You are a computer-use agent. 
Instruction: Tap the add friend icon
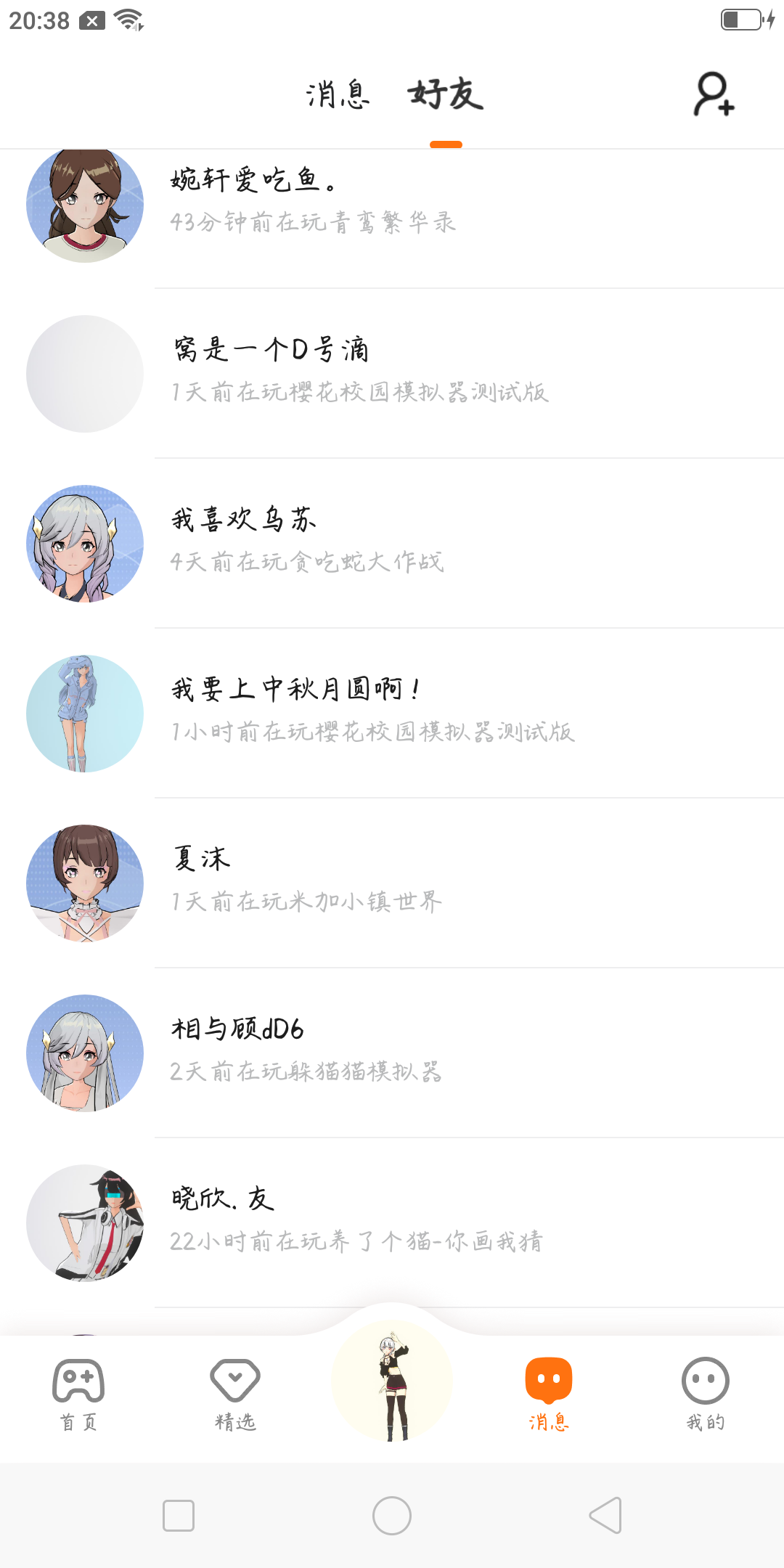point(714,94)
